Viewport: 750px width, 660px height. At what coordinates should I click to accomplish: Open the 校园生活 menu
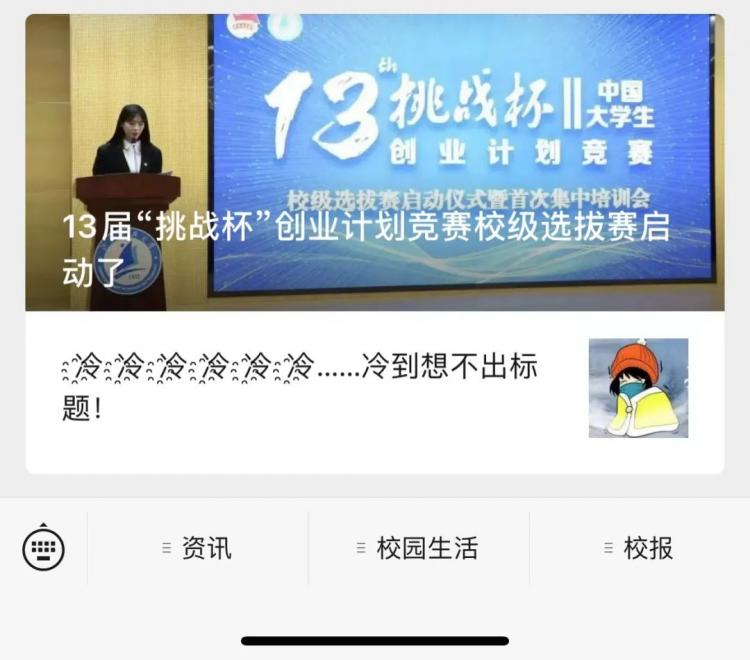[418, 548]
